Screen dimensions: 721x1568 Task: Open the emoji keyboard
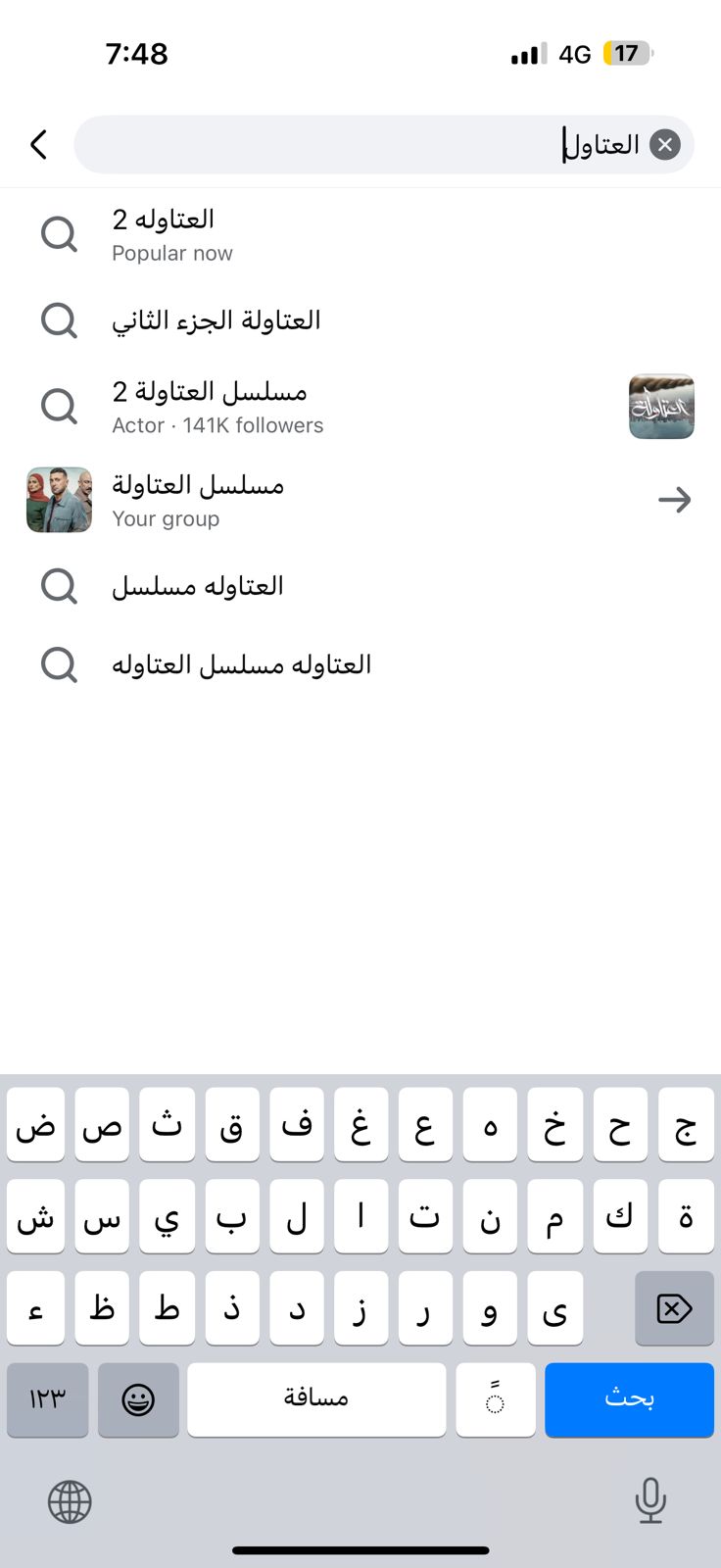click(x=138, y=1399)
